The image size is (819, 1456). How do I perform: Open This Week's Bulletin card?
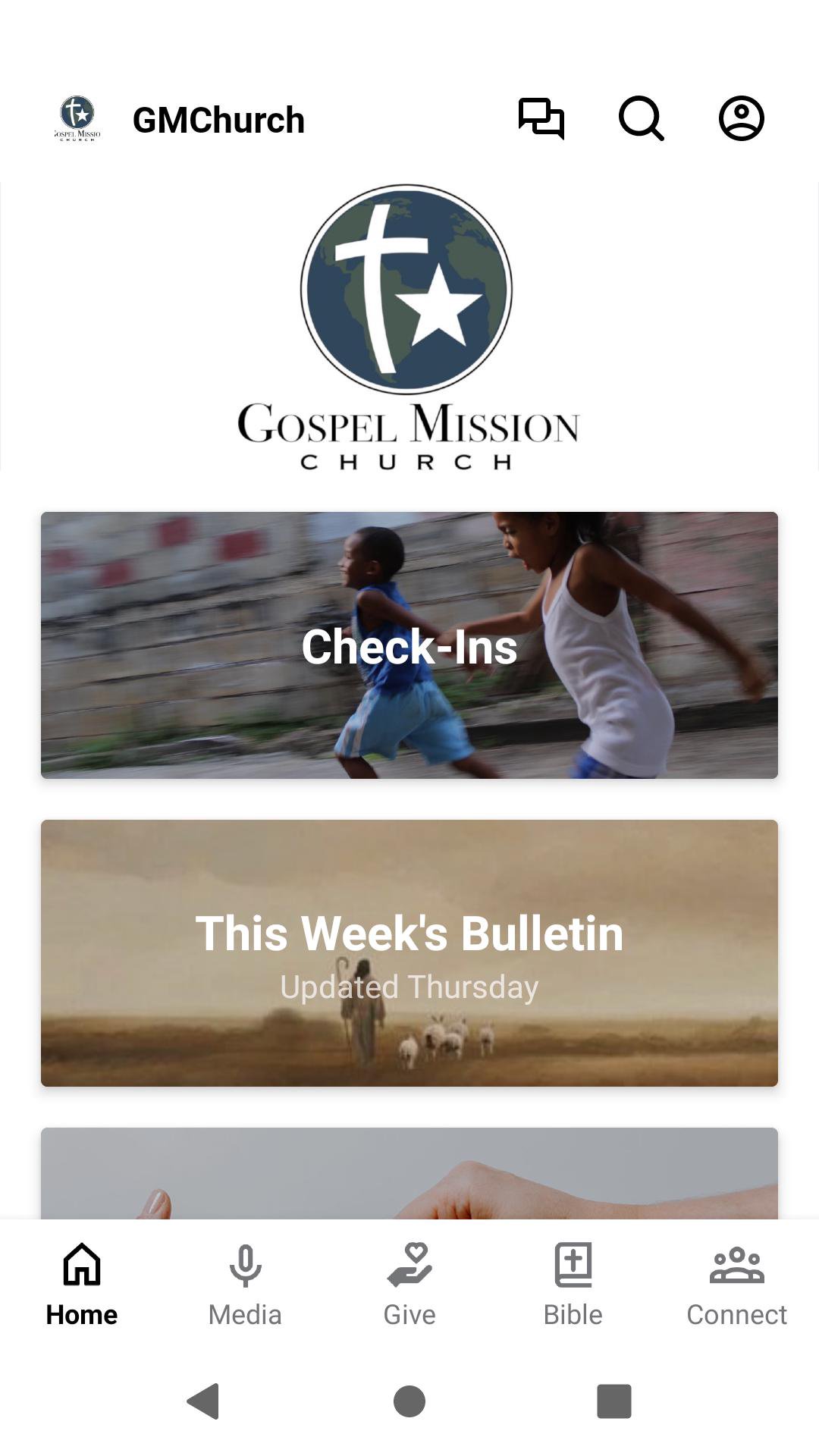pyautogui.click(x=409, y=952)
